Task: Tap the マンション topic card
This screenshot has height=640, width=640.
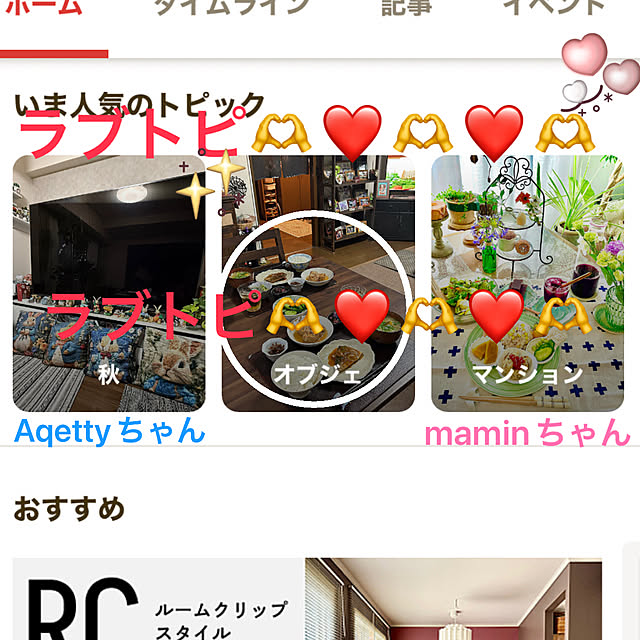Action: (527, 283)
